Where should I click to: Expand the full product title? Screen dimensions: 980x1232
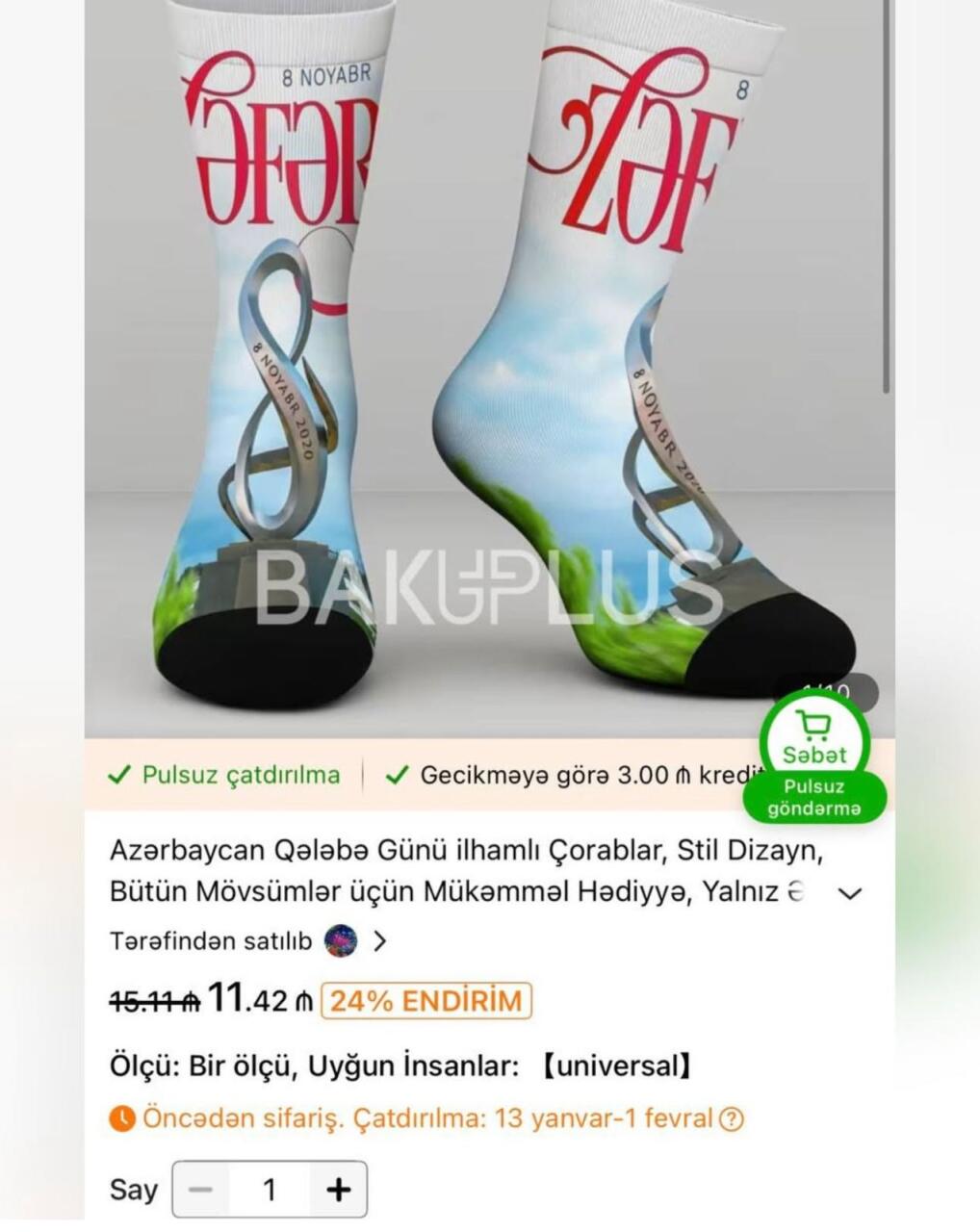point(849,893)
